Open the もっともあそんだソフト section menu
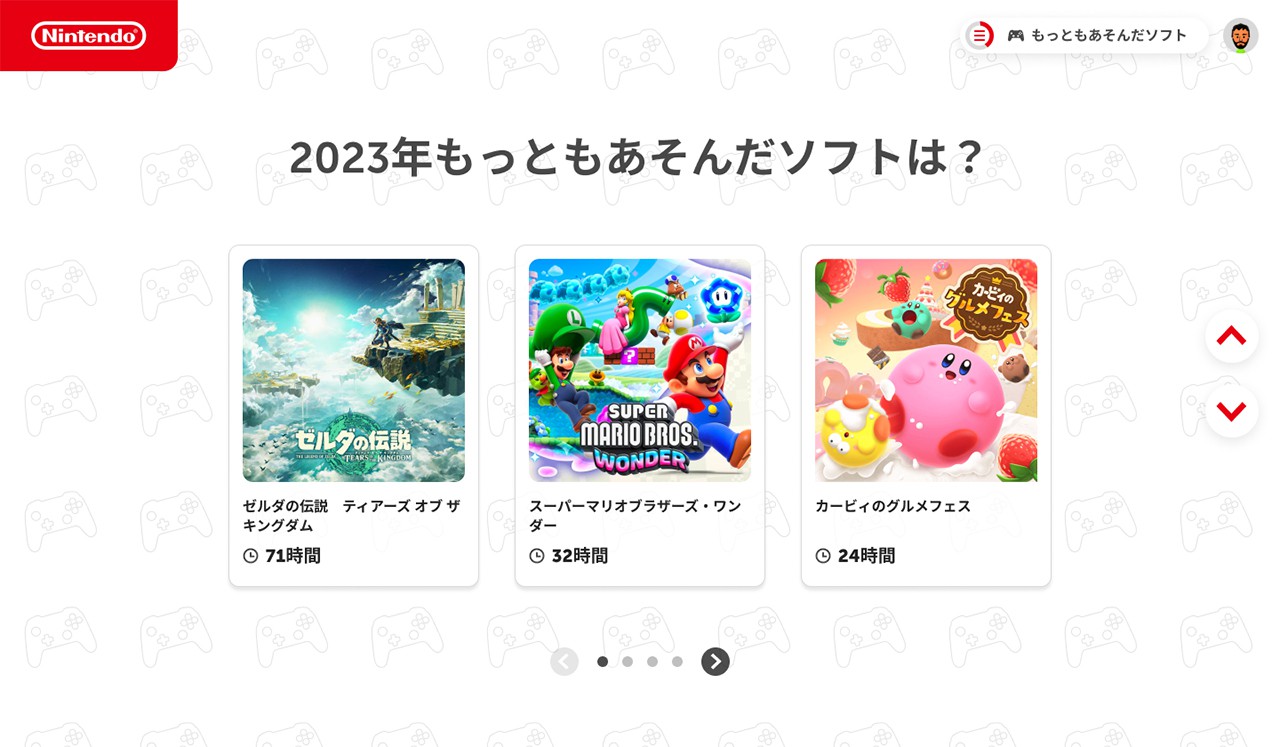Viewport: 1280px width, 747px height. point(1086,35)
